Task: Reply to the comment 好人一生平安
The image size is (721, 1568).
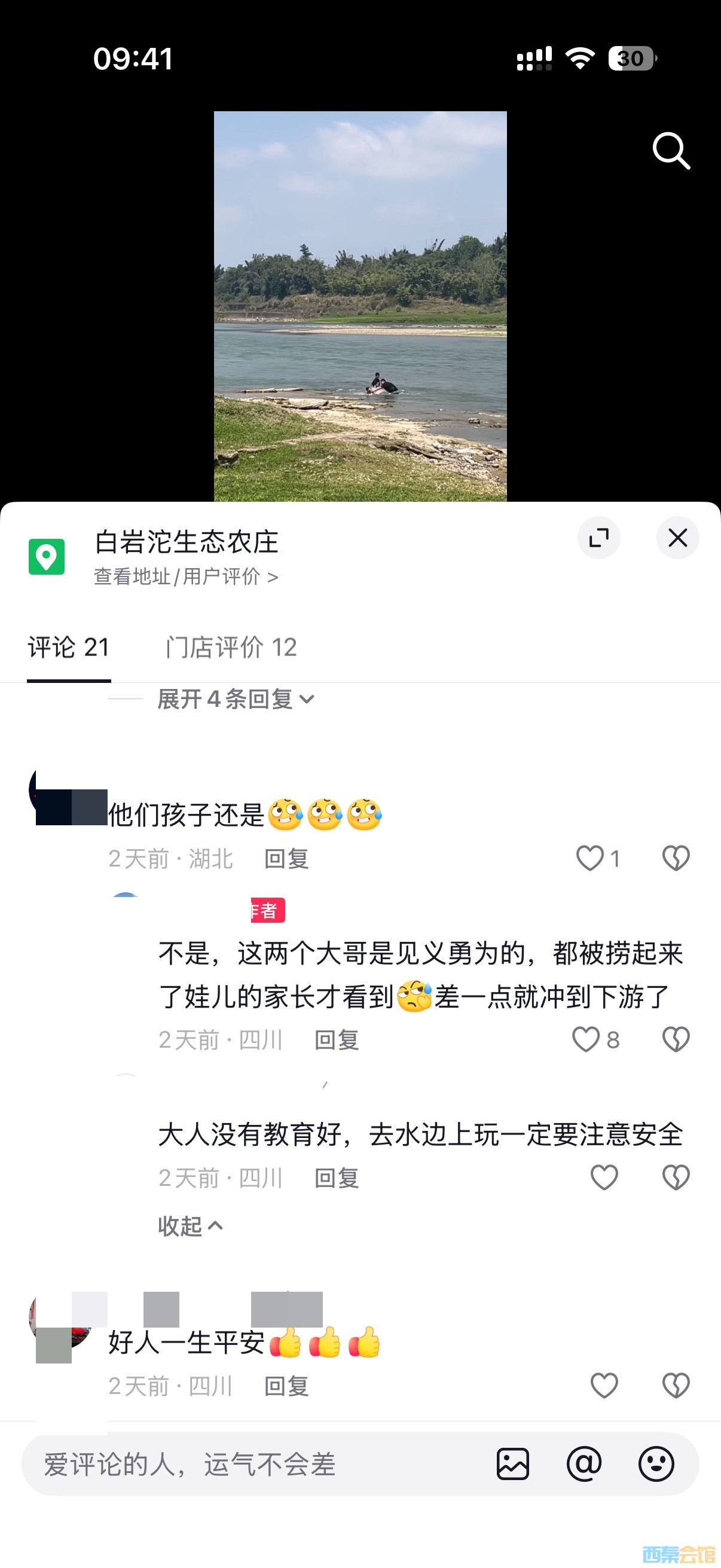Action: pyautogui.click(x=286, y=1387)
